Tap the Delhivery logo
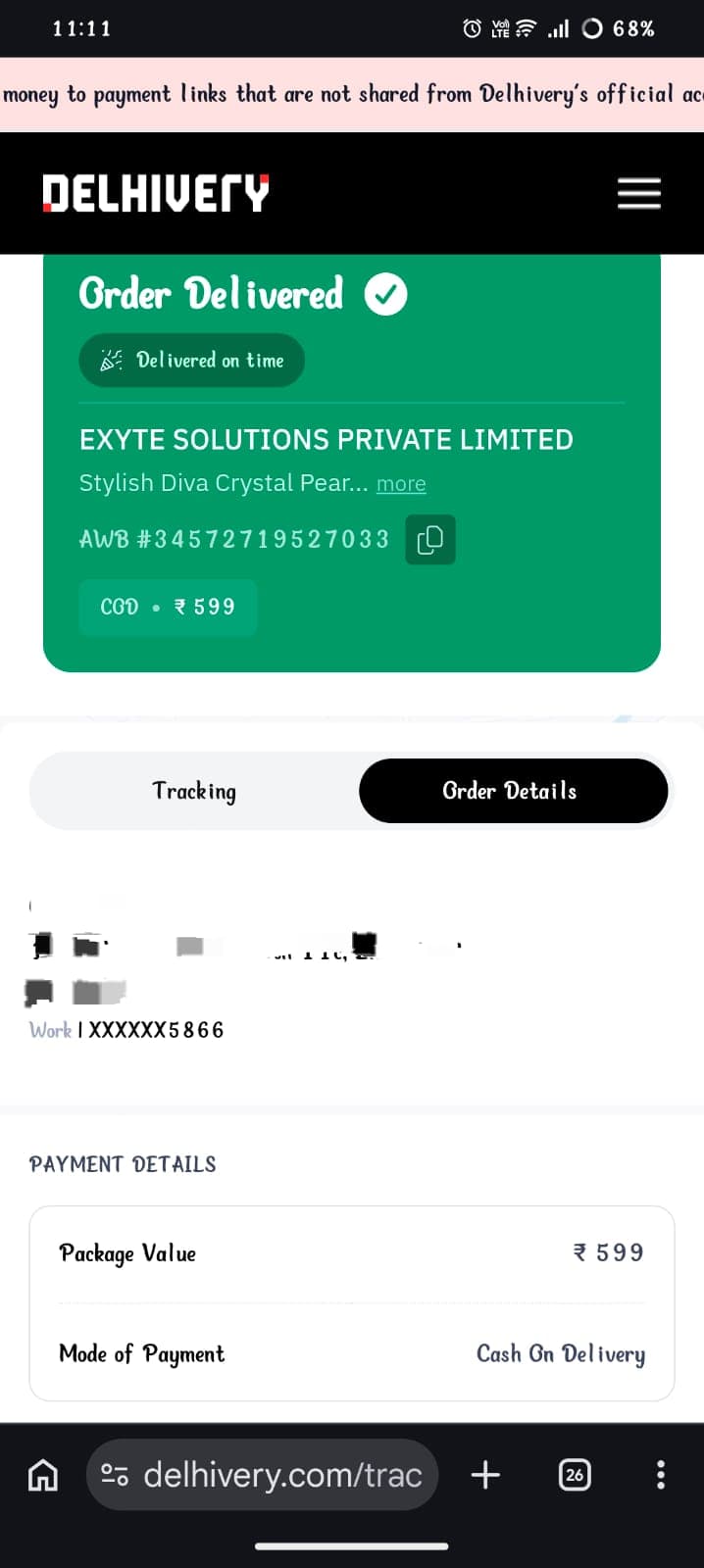 pos(156,193)
